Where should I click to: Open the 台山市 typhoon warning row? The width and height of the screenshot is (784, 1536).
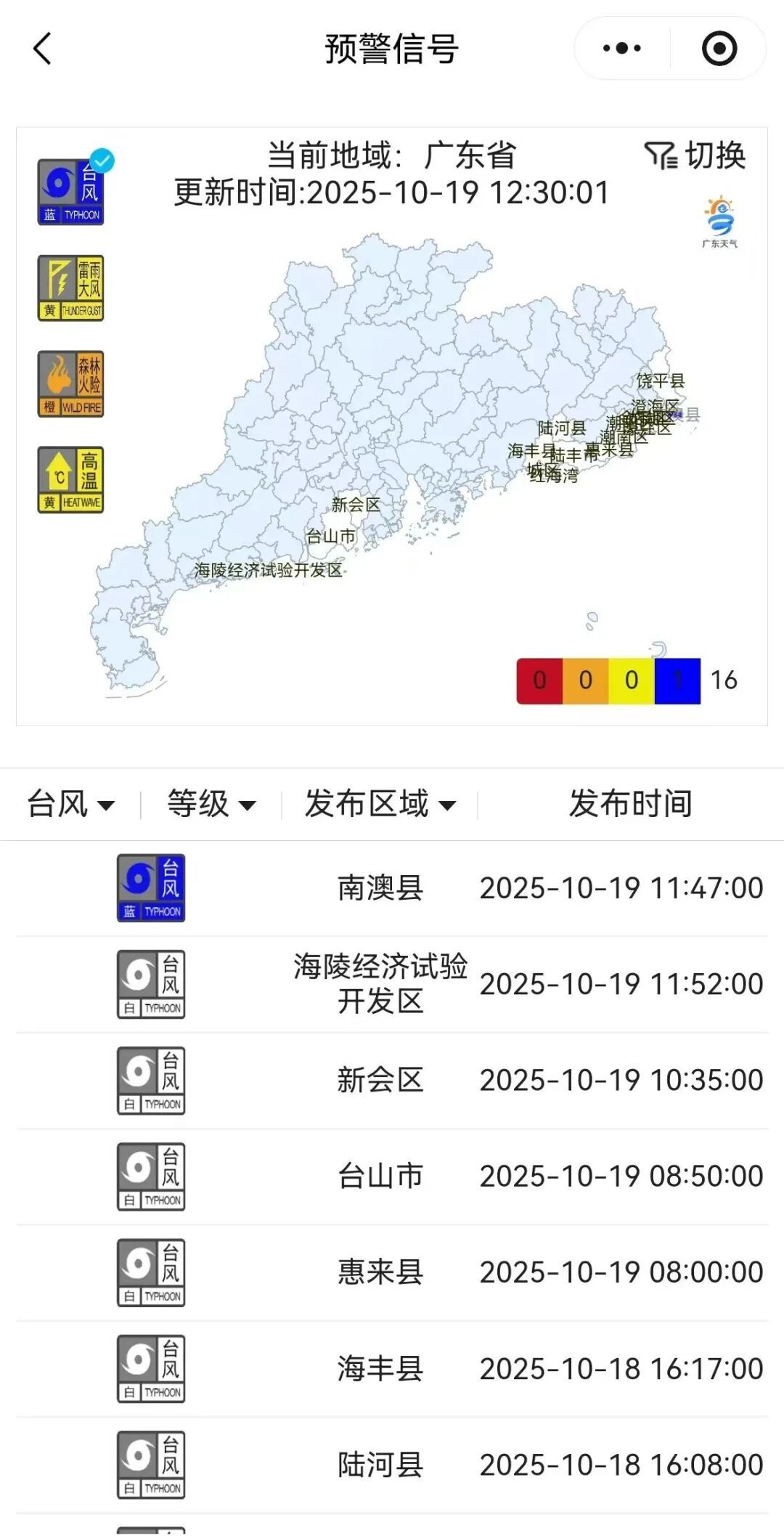click(x=392, y=1176)
